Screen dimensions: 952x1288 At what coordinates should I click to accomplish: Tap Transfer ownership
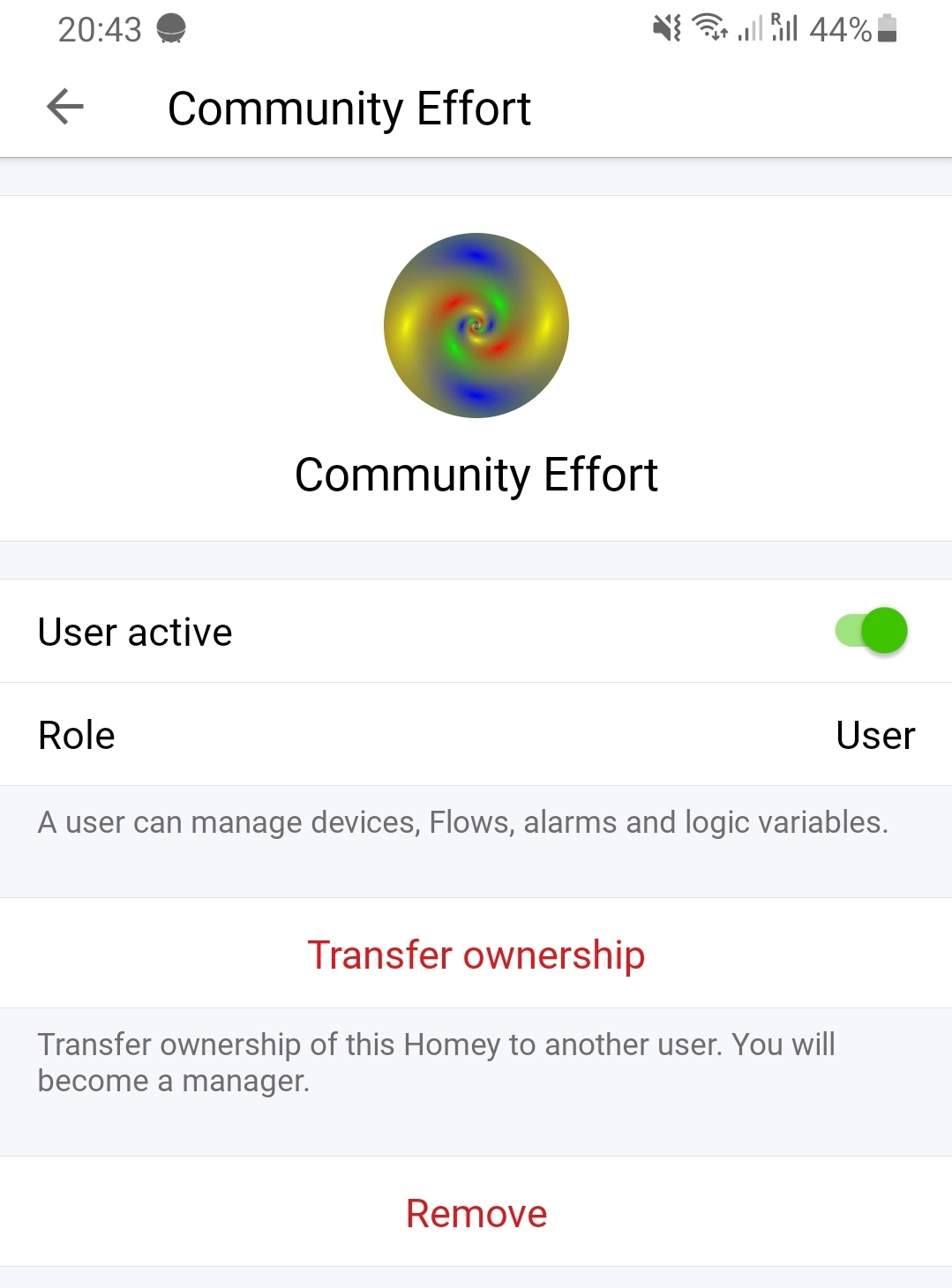(x=476, y=955)
